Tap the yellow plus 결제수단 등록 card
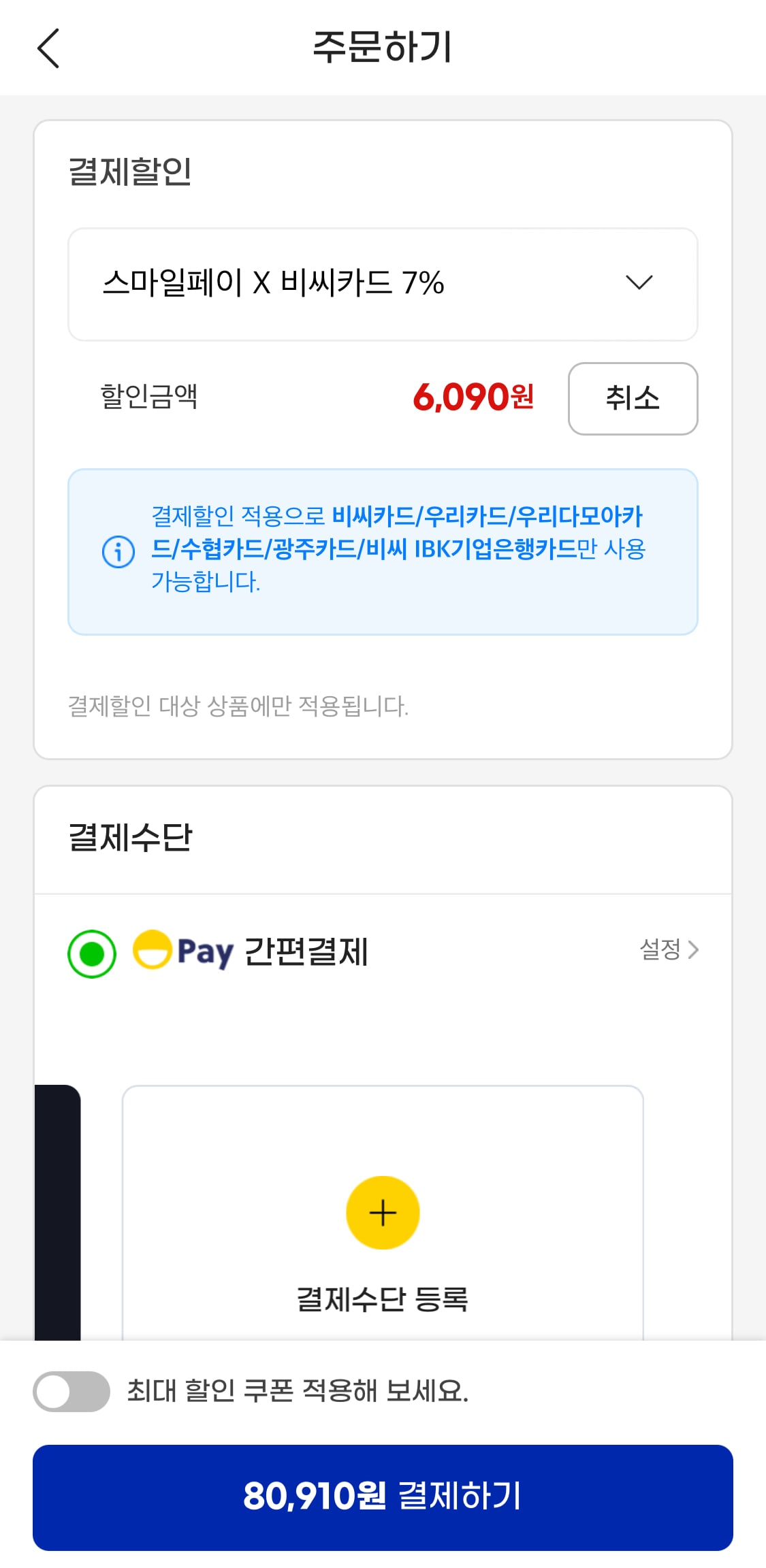The image size is (766, 1568). [383, 1213]
